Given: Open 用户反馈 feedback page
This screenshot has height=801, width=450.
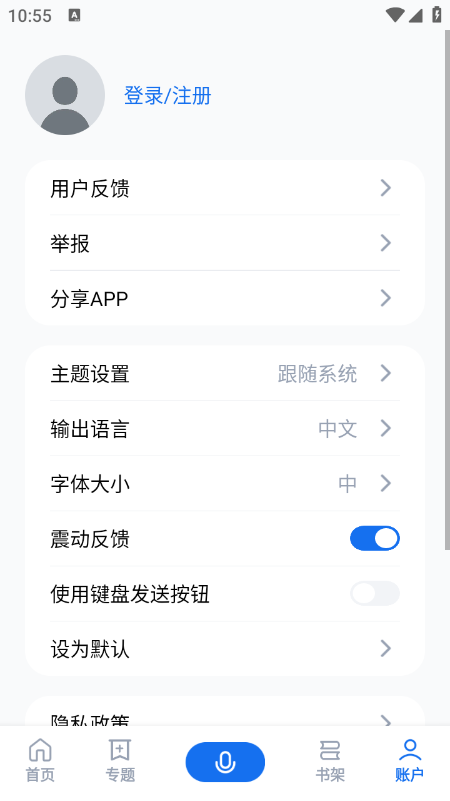Looking at the screenshot, I should [x=225, y=188].
